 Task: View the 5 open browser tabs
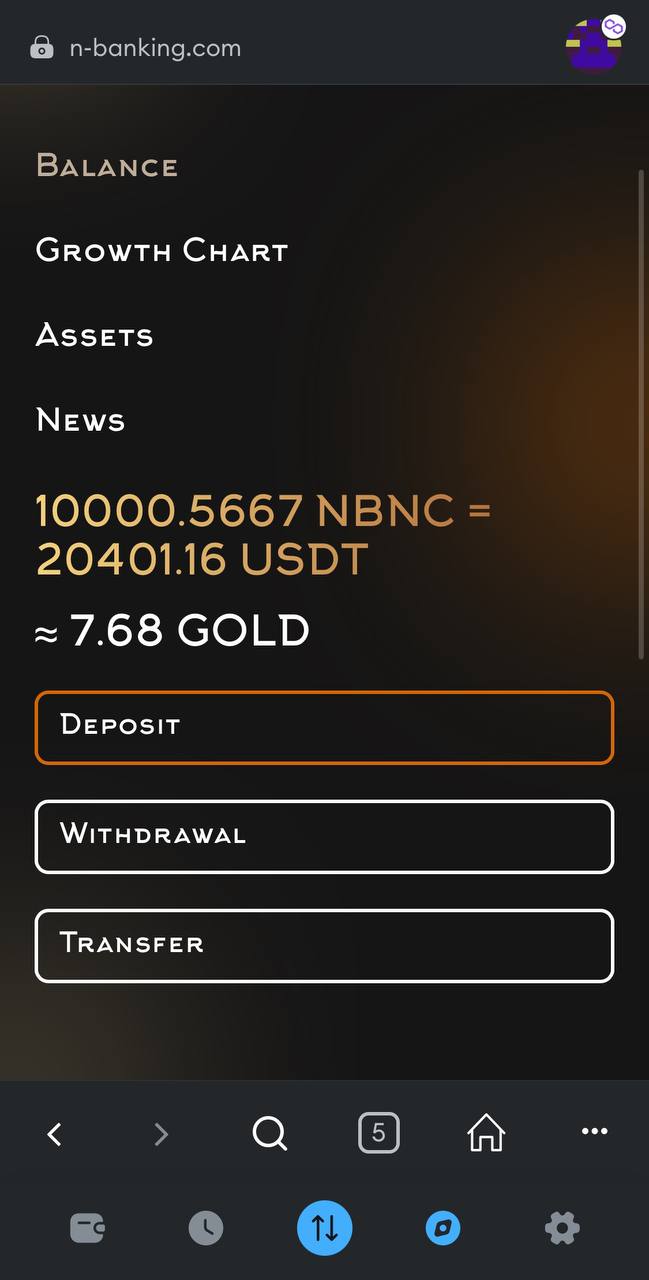click(x=378, y=1133)
